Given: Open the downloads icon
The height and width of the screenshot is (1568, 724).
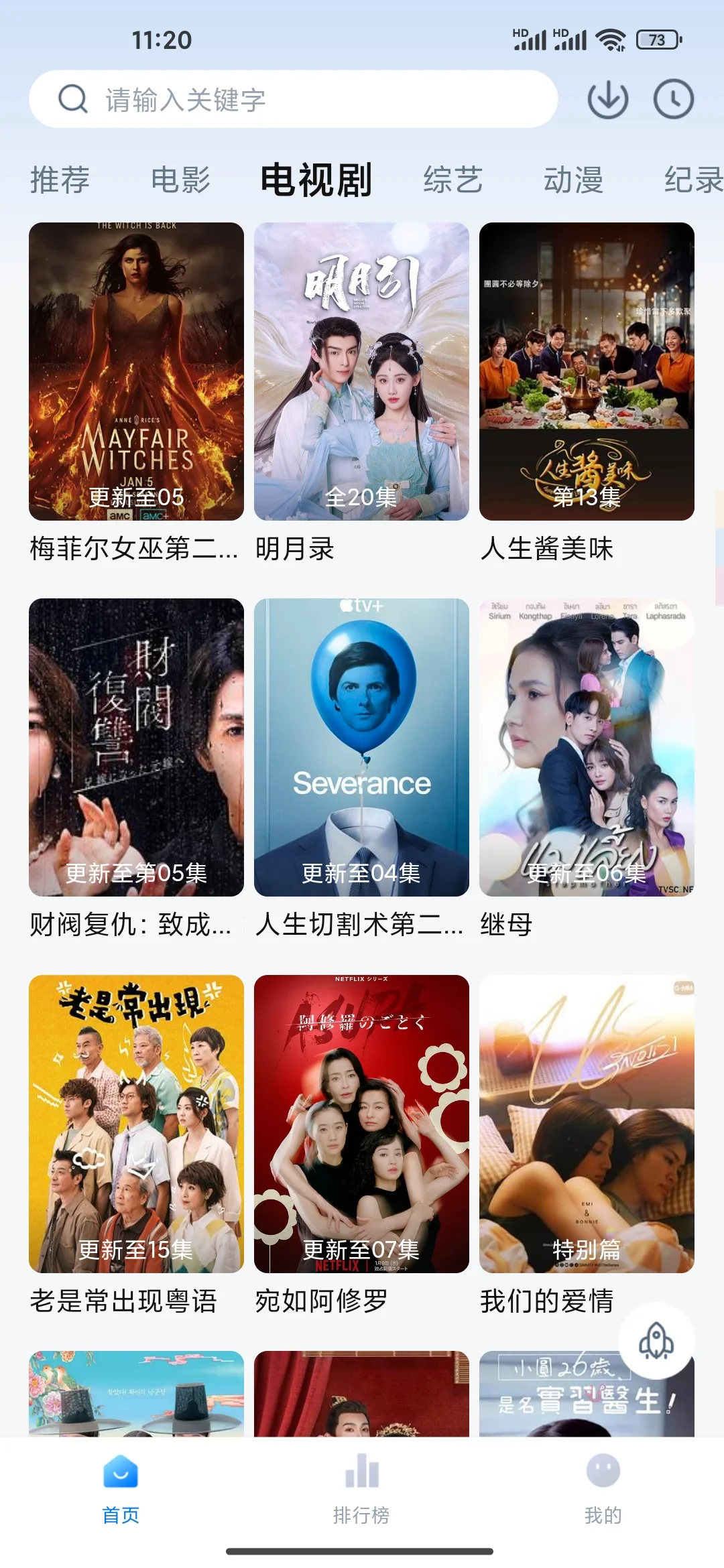Looking at the screenshot, I should [607, 100].
